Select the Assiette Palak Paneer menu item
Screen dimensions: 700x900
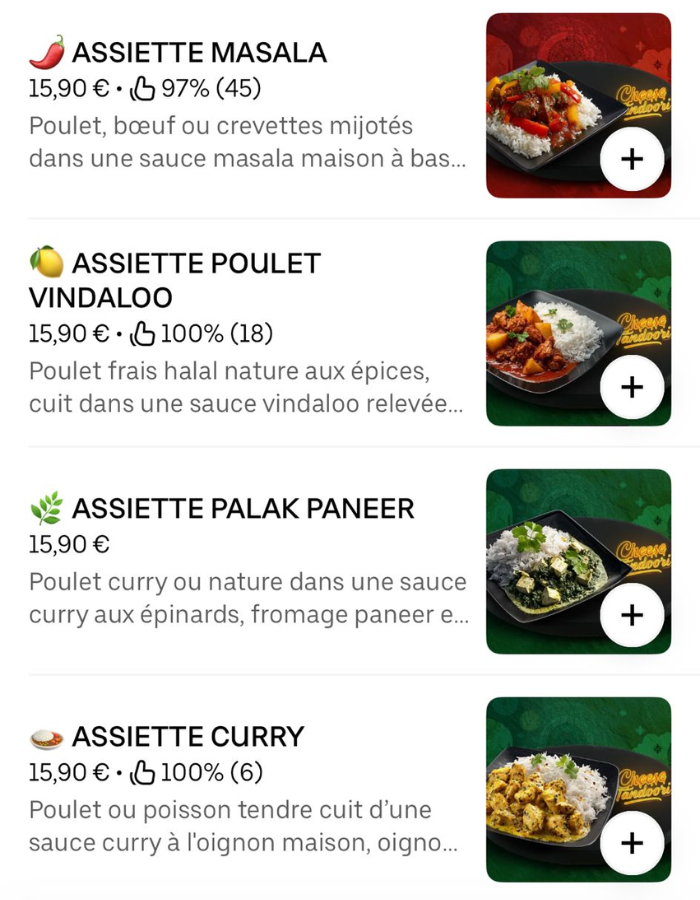(242, 509)
